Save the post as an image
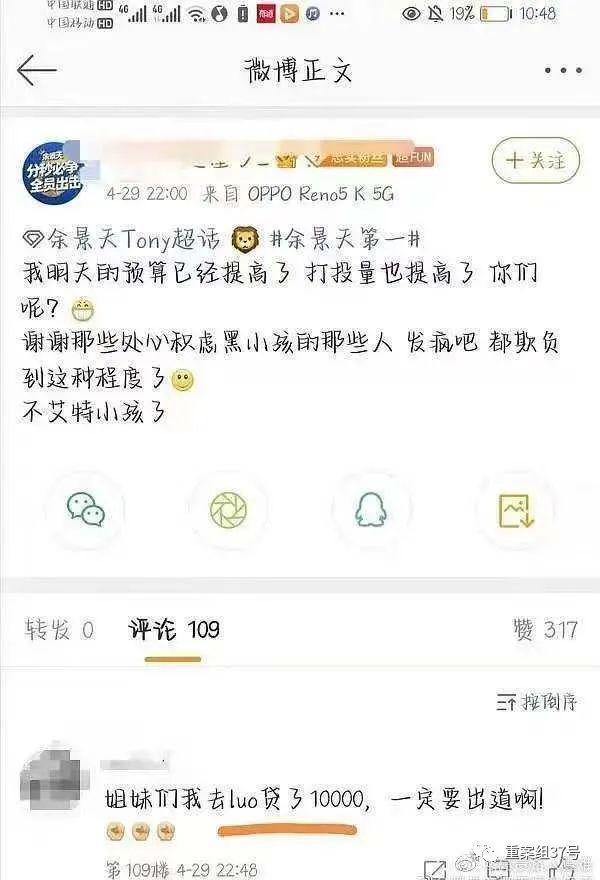The height and width of the screenshot is (880, 600). (x=515, y=510)
